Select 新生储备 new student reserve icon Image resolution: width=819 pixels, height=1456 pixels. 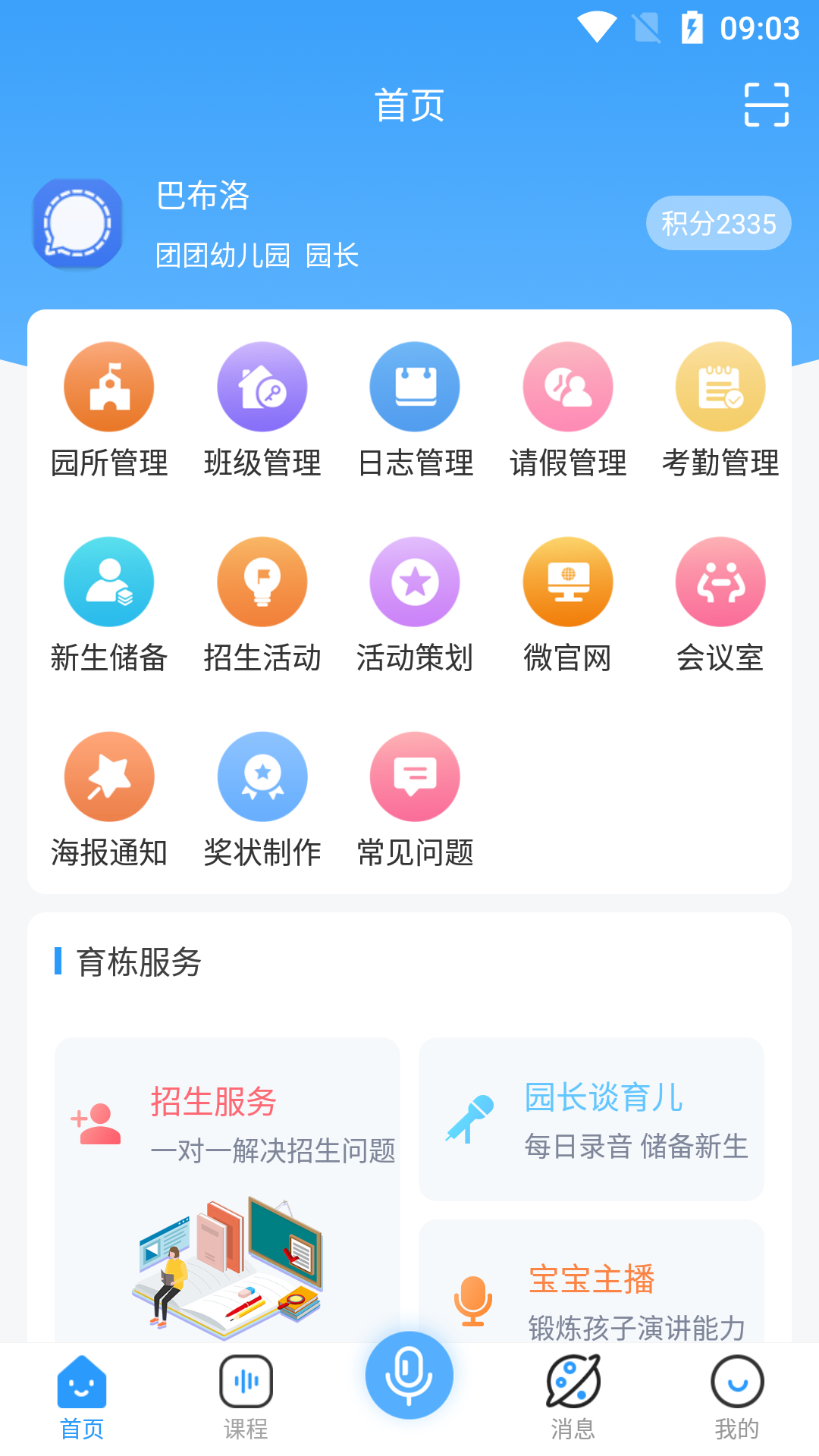click(108, 581)
